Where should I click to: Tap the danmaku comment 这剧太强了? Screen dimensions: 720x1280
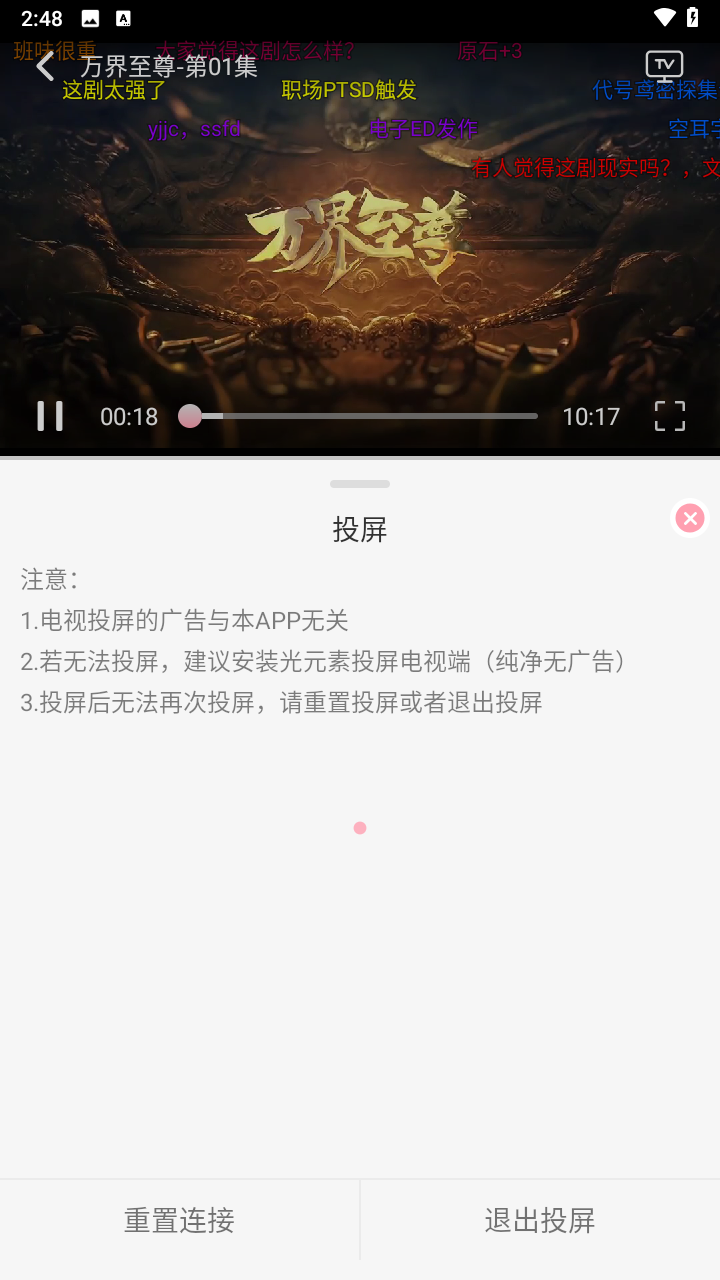(x=112, y=90)
